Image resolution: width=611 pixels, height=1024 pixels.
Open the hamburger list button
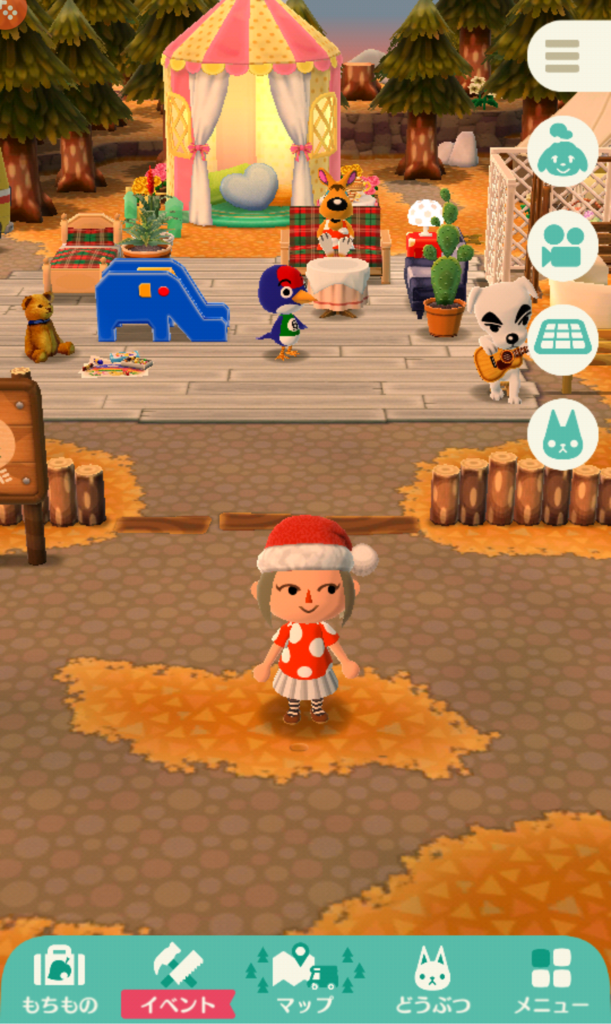tap(565, 56)
